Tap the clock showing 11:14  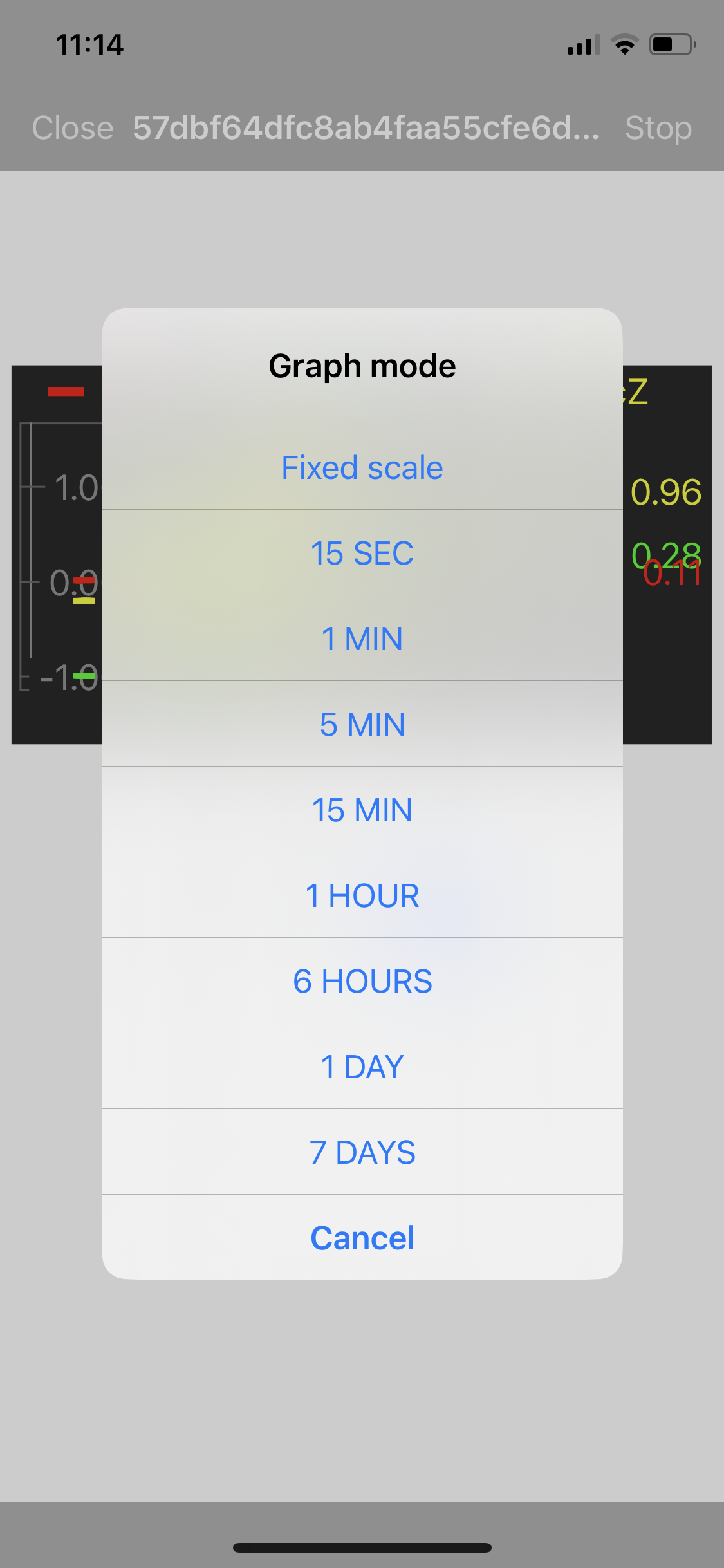coord(89,44)
